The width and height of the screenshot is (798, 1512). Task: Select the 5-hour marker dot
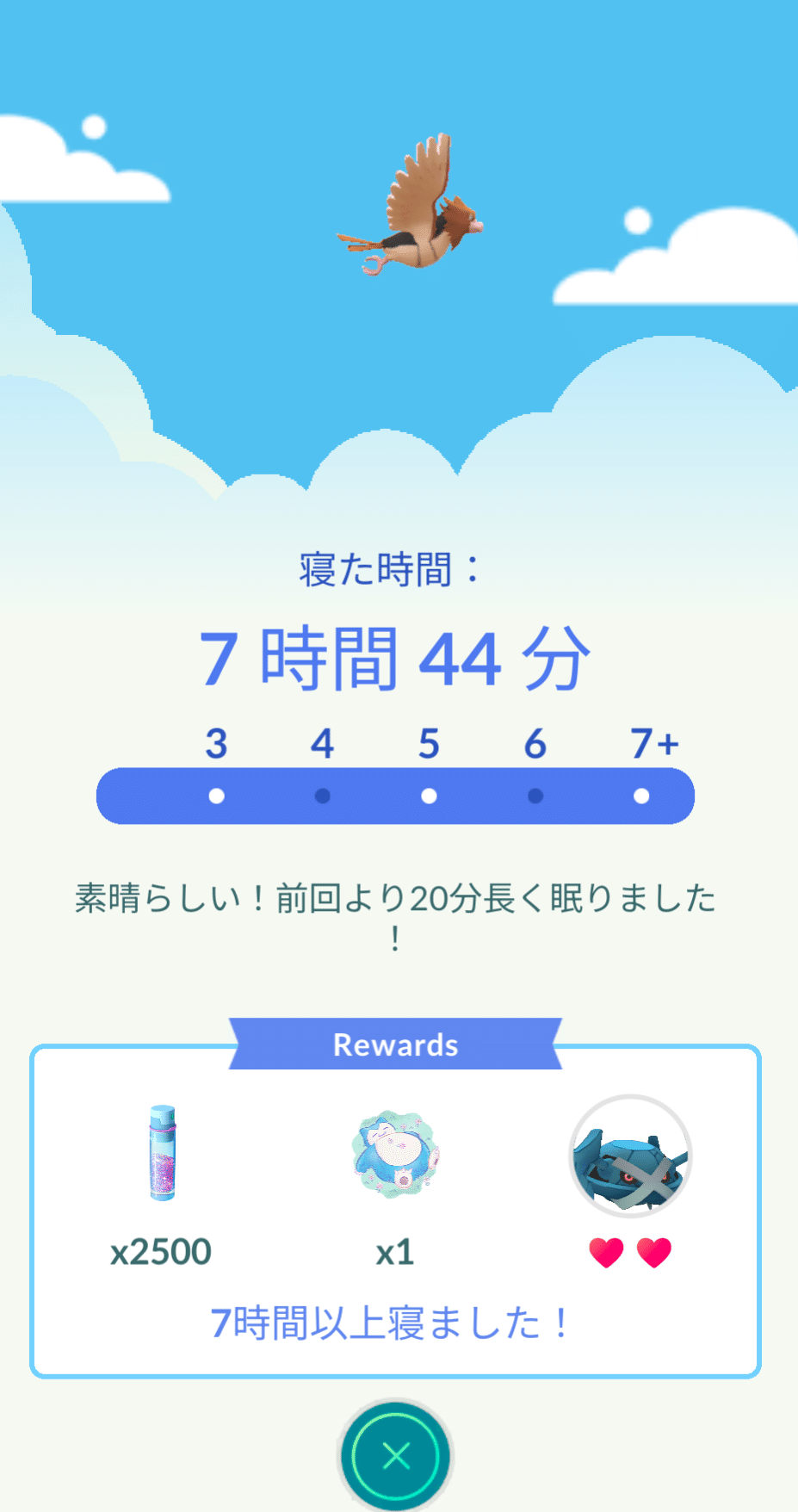430,796
